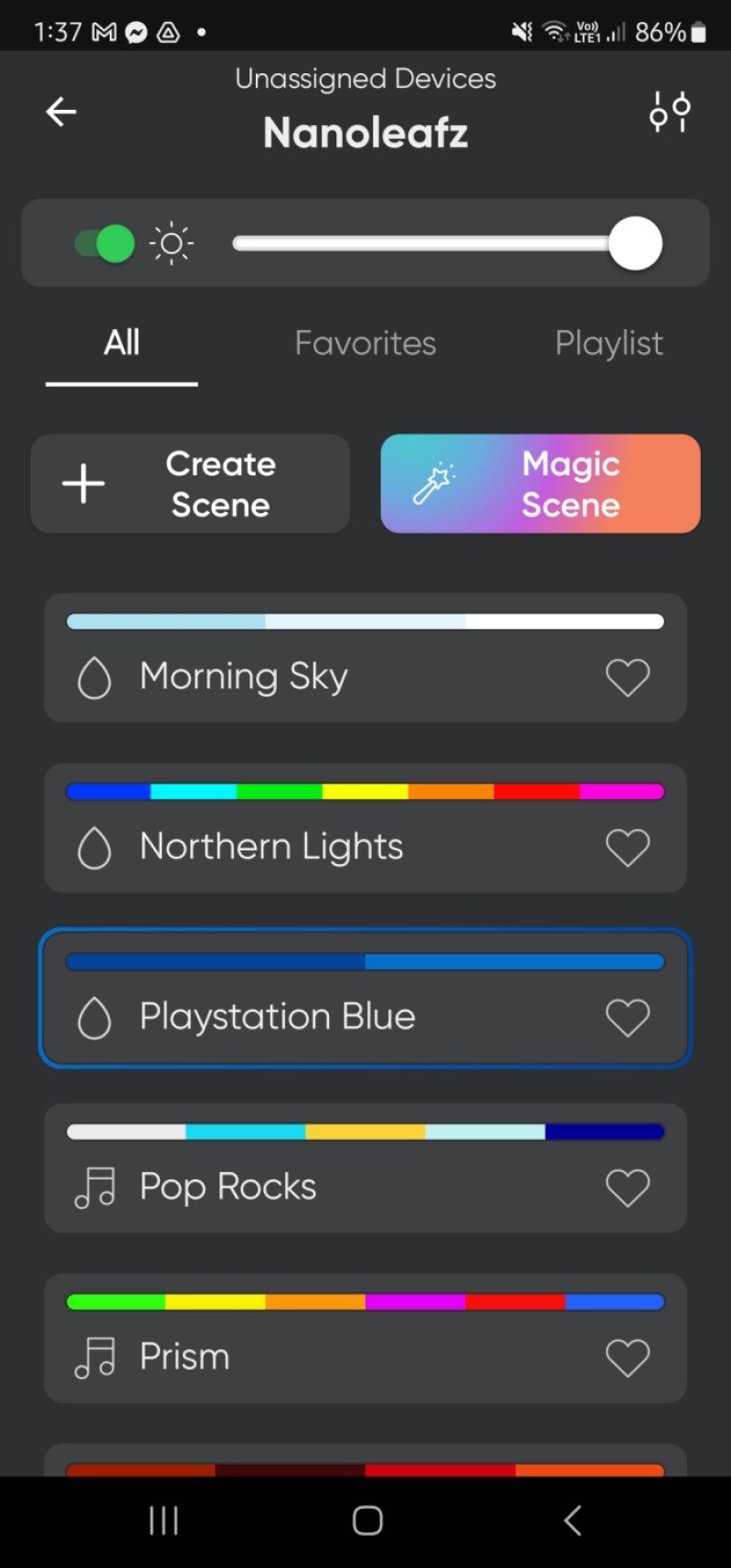The height and width of the screenshot is (1568, 731).
Task: Open recent apps from navigation bar
Action: coord(164,1520)
